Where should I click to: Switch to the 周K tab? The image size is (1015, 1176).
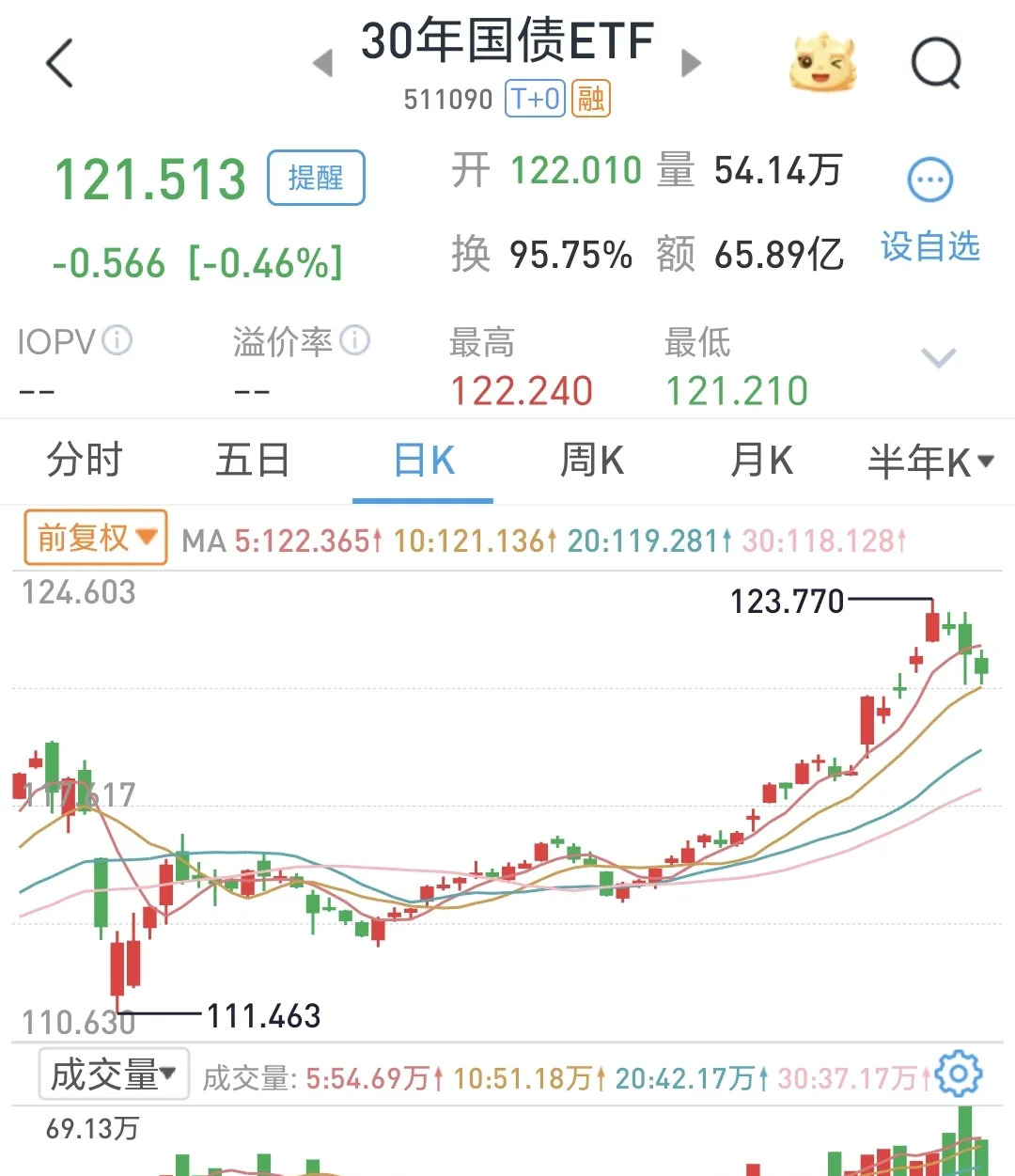pyautogui.click(x=590, y=461)
